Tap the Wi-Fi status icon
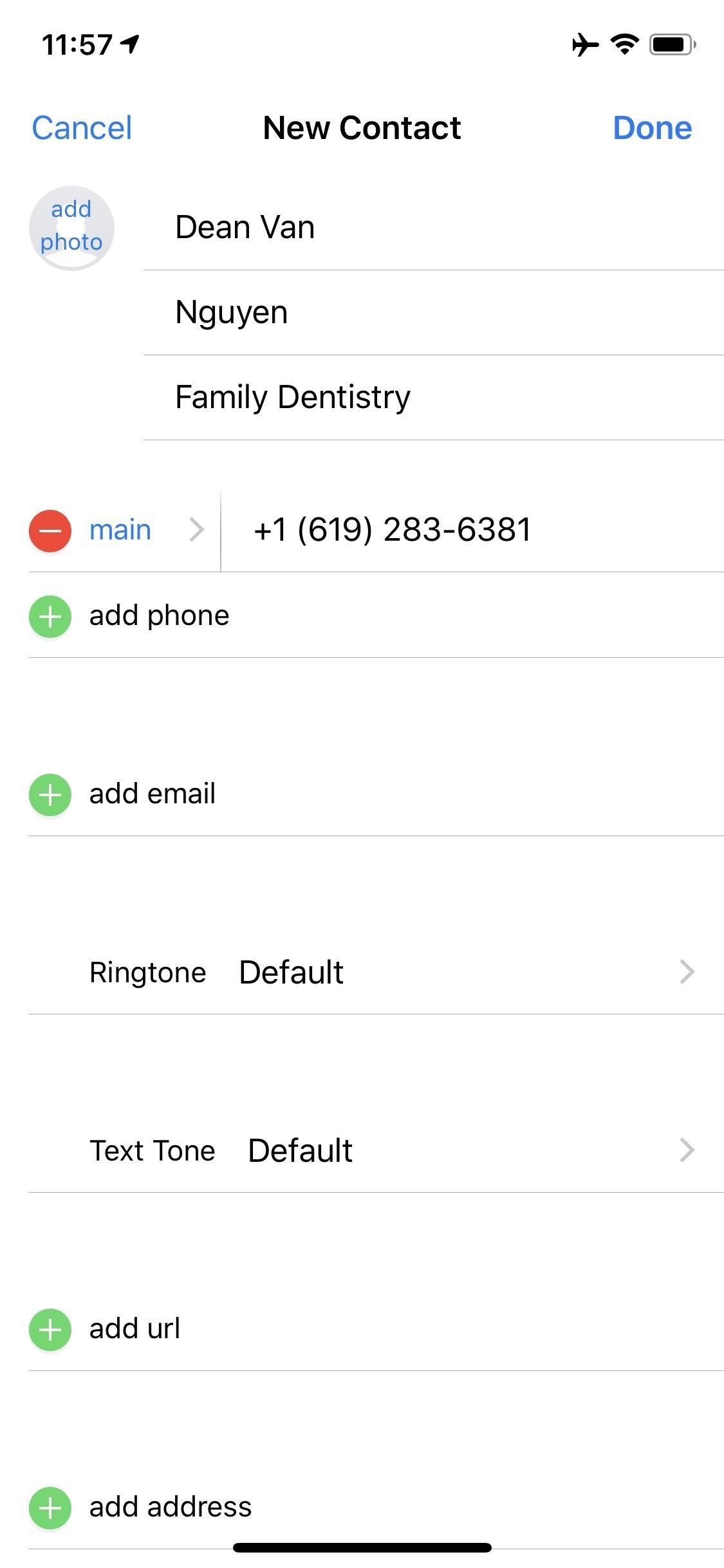This screenshot has height=1568, width=724. click(x=622, y=44)
